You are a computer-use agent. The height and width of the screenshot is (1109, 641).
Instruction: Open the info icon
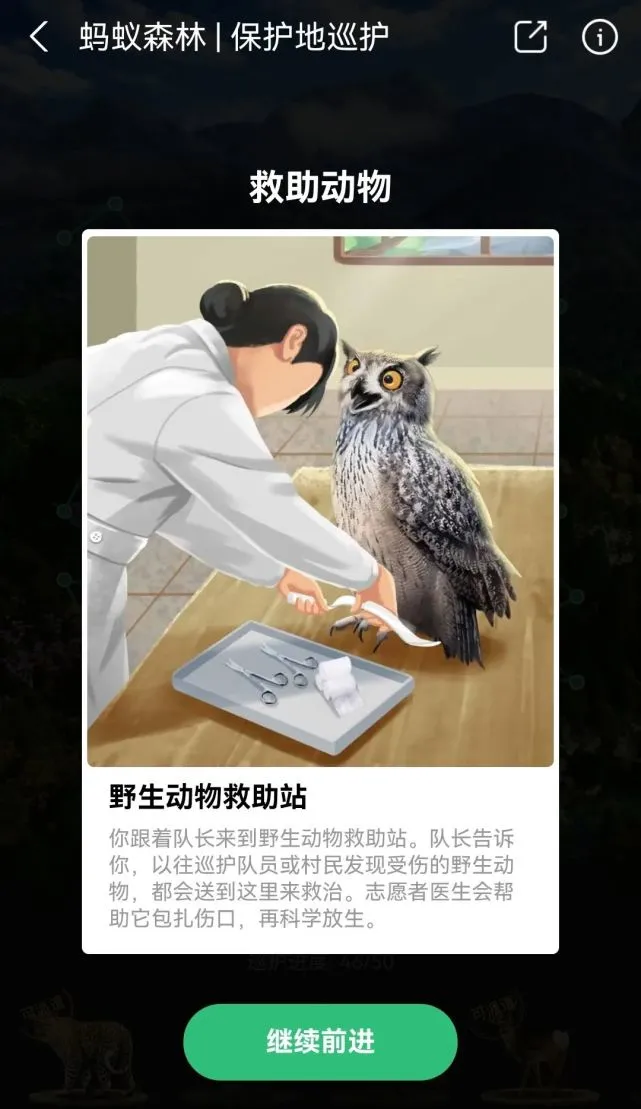pyautogui.click(x=599, y=38)
